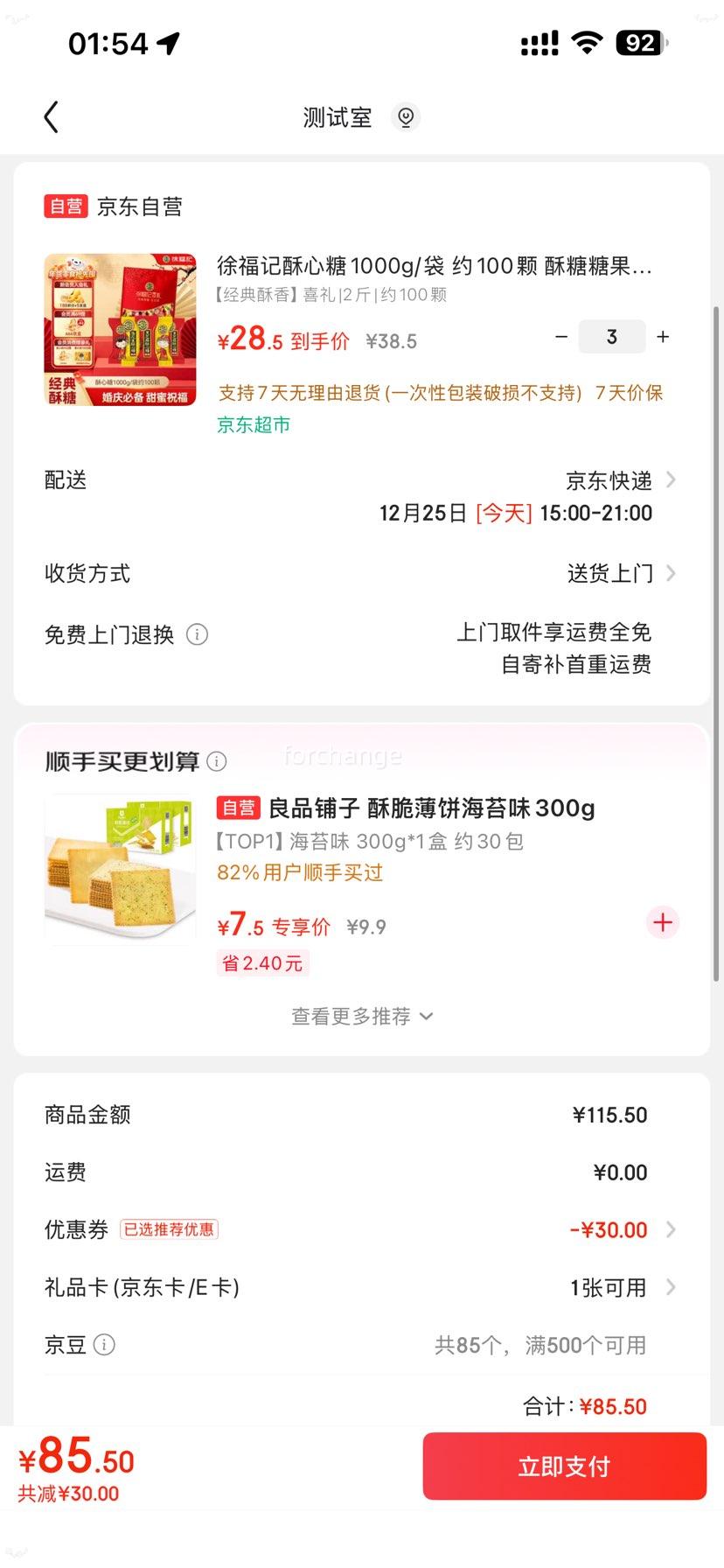
Task: Tap the back arrow at top left
Action: (x=50, y=116)
